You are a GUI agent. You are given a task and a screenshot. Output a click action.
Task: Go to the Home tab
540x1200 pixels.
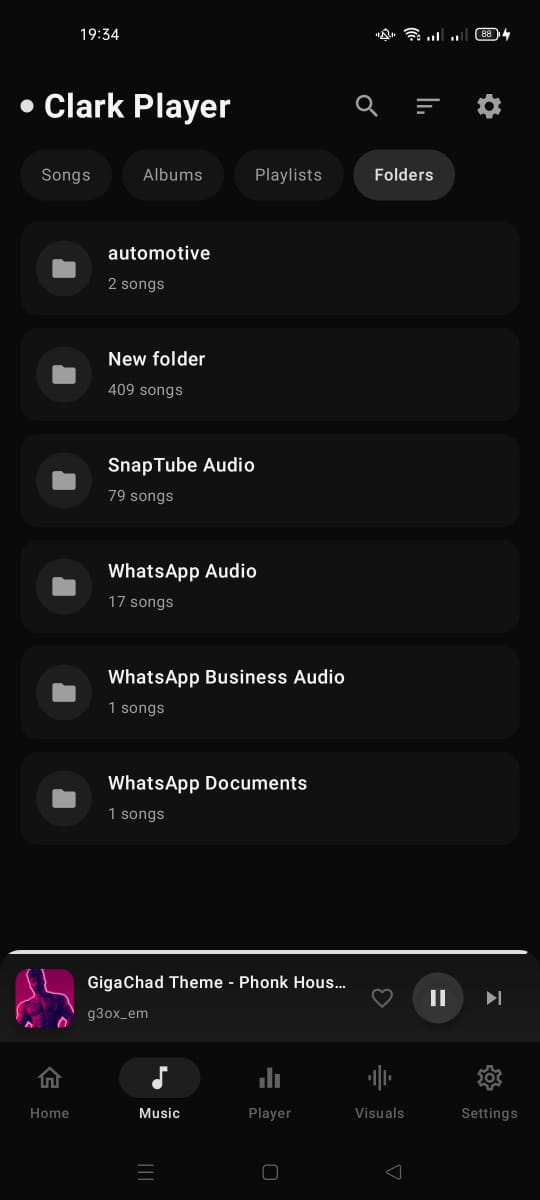point(49,1091)
